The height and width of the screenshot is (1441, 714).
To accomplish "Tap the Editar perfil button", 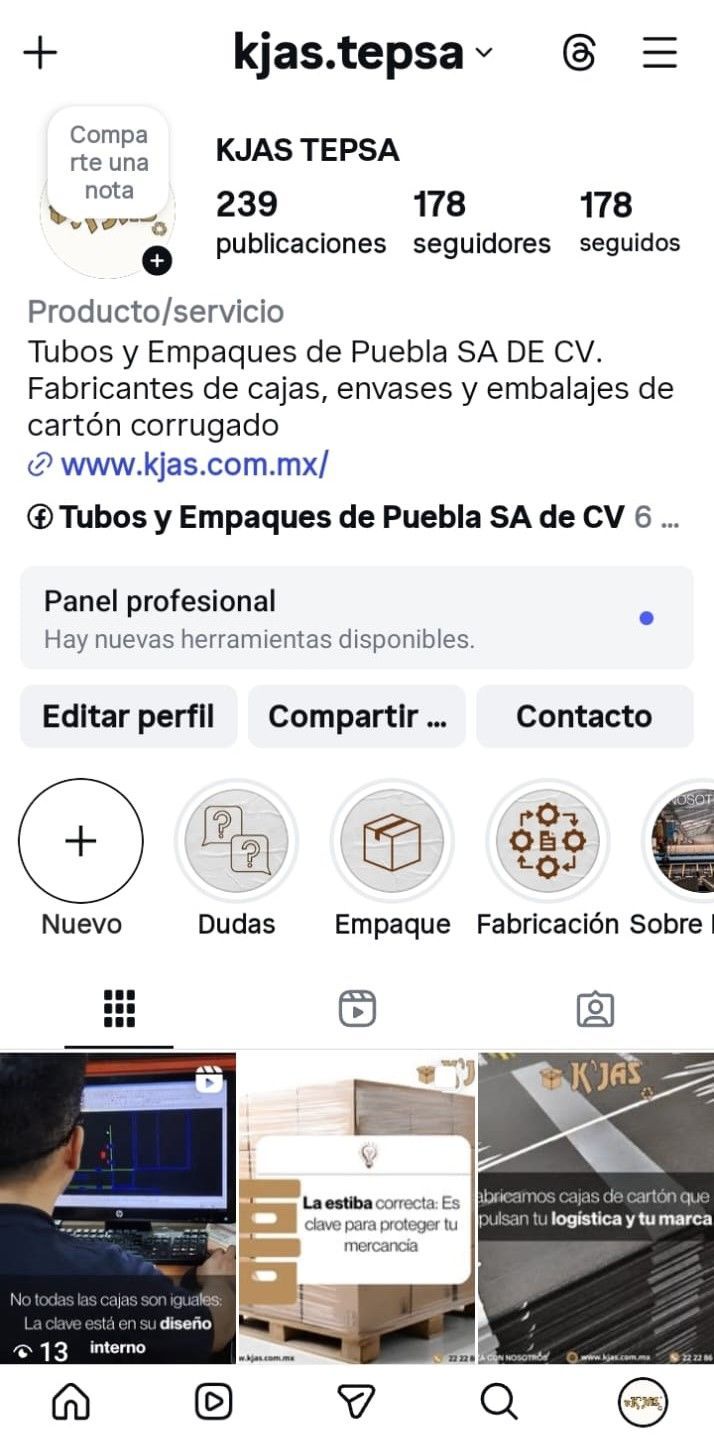I will (x=128, y=716).
